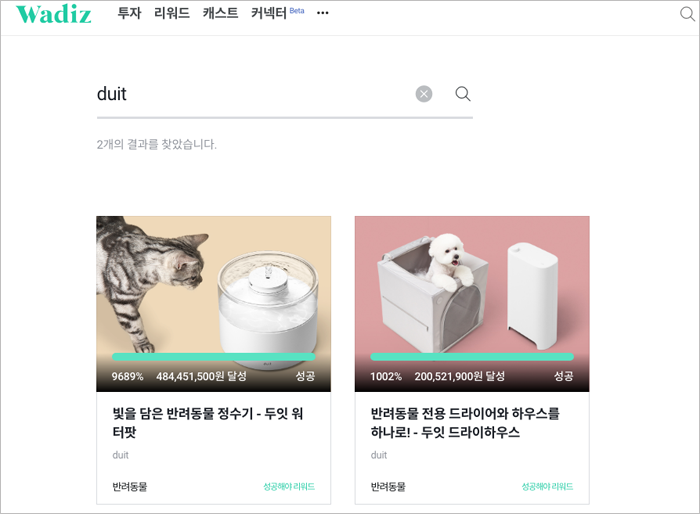The width and height of the screenshot is (700, 514).
Task: Submit search with the magnifier next to duit
Action: point(462,94)
